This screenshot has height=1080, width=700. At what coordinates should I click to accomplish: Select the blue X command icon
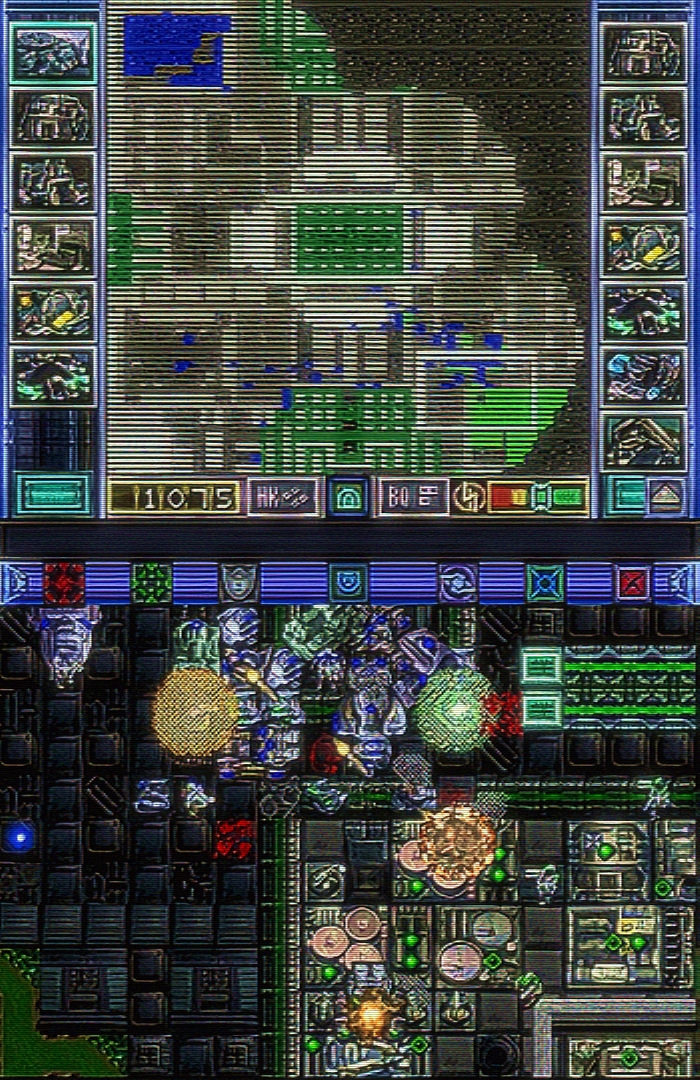pyautogui.click(x=545, y=583)
